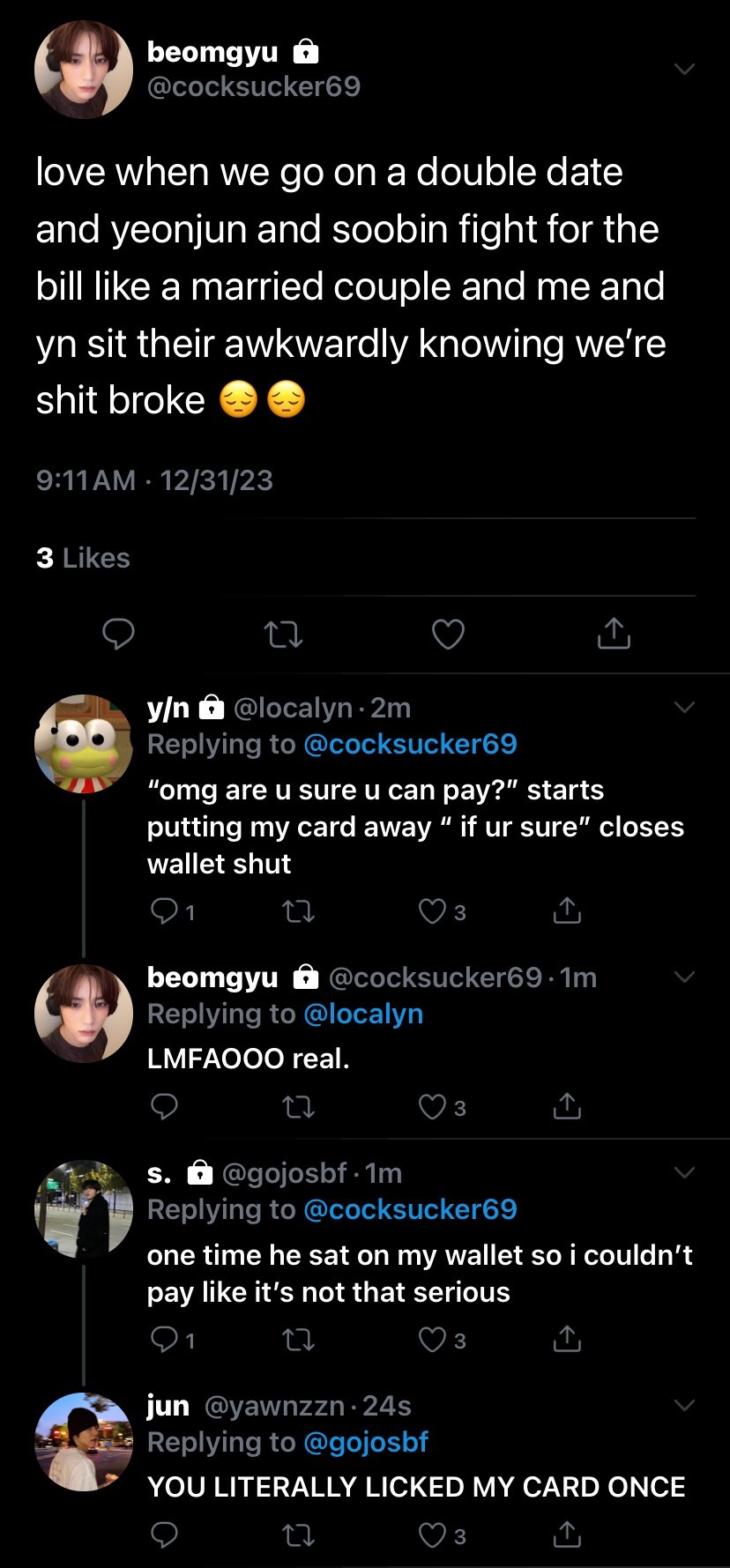Share jun's reply tweet
730x1568 pixels.
pyautogui.click(x=567, y=1535)
